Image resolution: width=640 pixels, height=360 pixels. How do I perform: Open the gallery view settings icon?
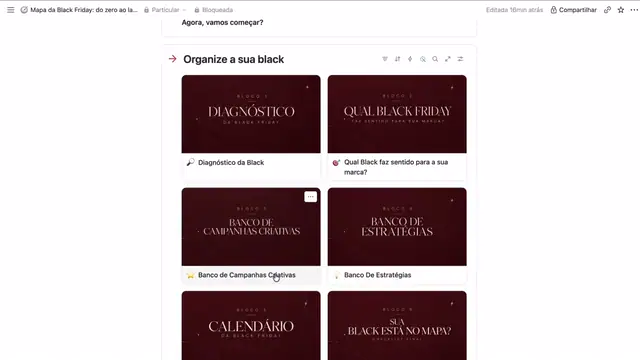[x=460, y=59]
